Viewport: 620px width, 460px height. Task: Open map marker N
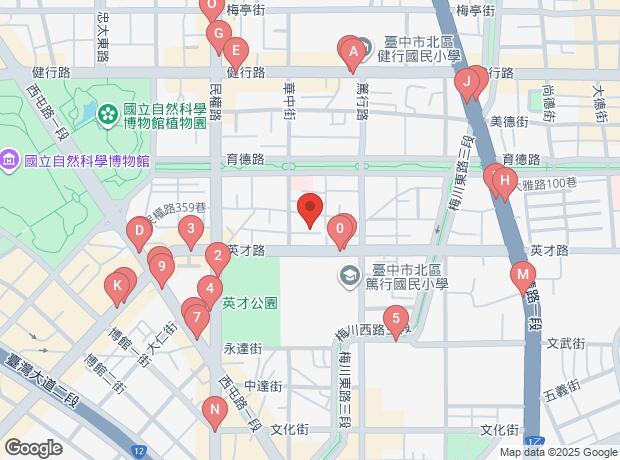[x=213, y=408]
